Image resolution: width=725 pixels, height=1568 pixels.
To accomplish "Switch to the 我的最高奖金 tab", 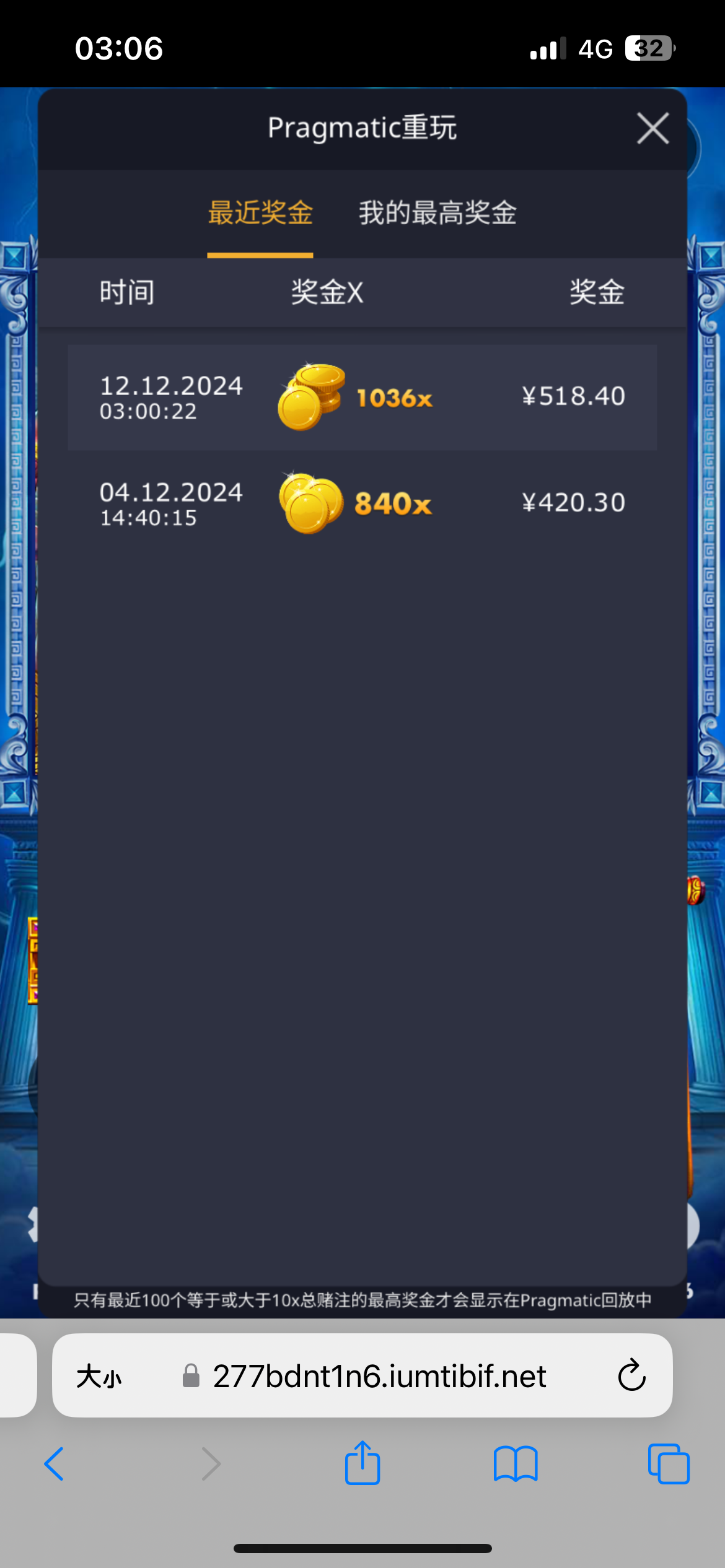I will pyautogui.click(x=437, y=213).
